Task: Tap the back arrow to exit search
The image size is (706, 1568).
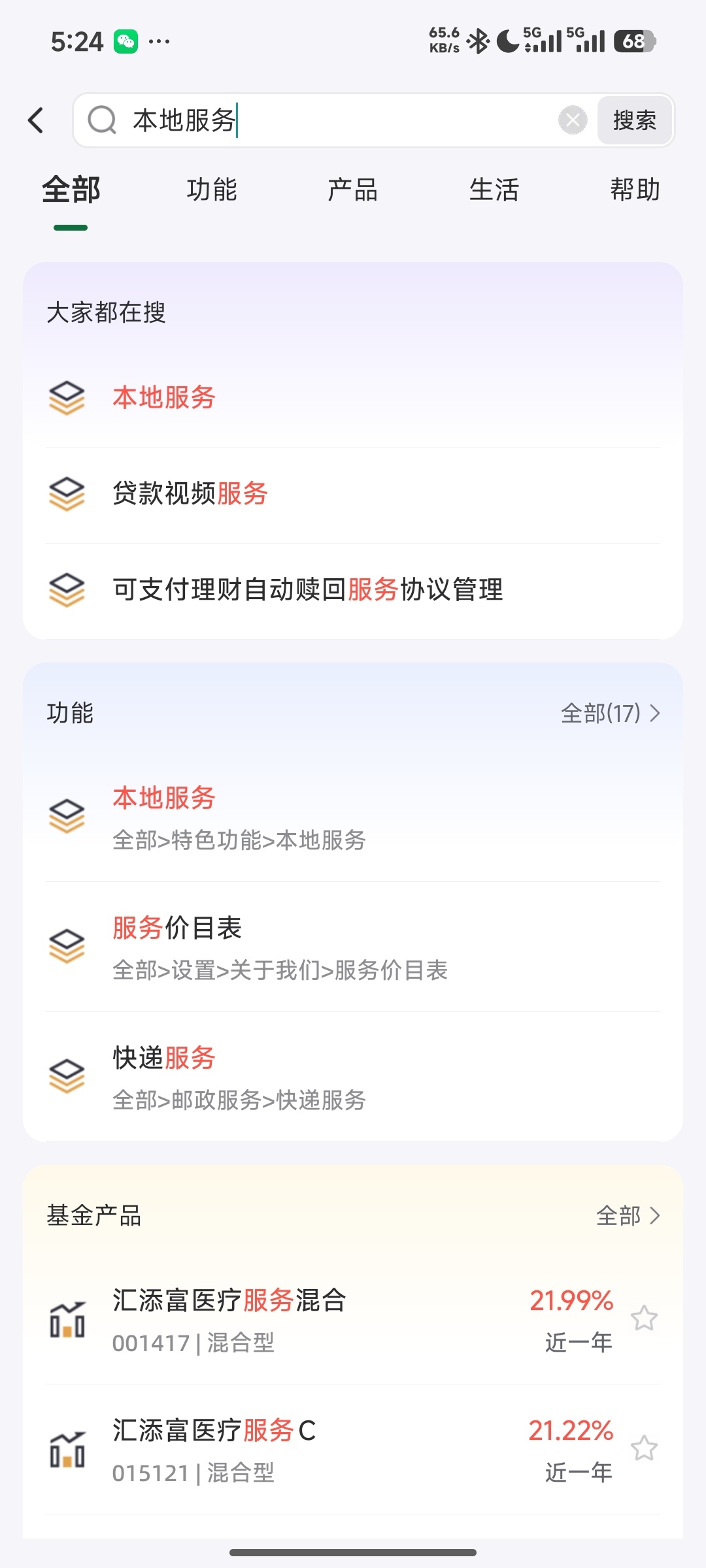Action: 36,120
